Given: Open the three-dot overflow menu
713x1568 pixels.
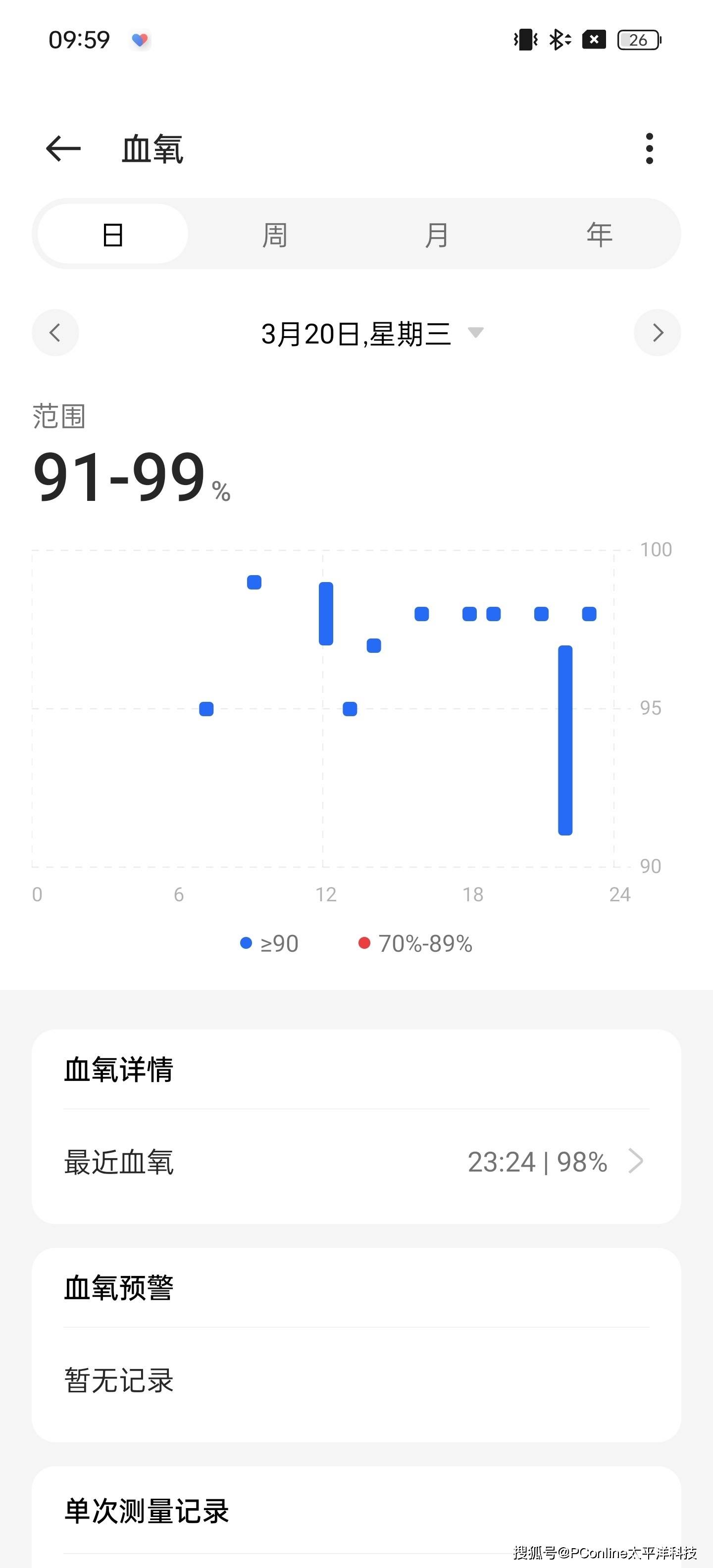Looking at the screenshot, I should (649, 148).
